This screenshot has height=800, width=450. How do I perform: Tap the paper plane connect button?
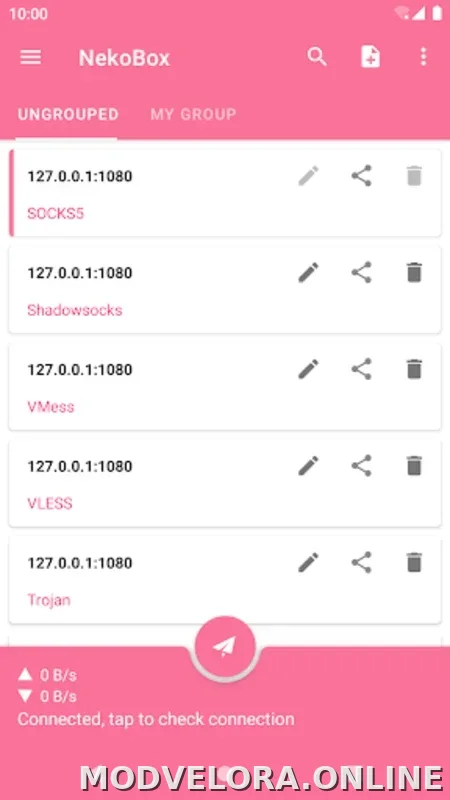(225, 646)
